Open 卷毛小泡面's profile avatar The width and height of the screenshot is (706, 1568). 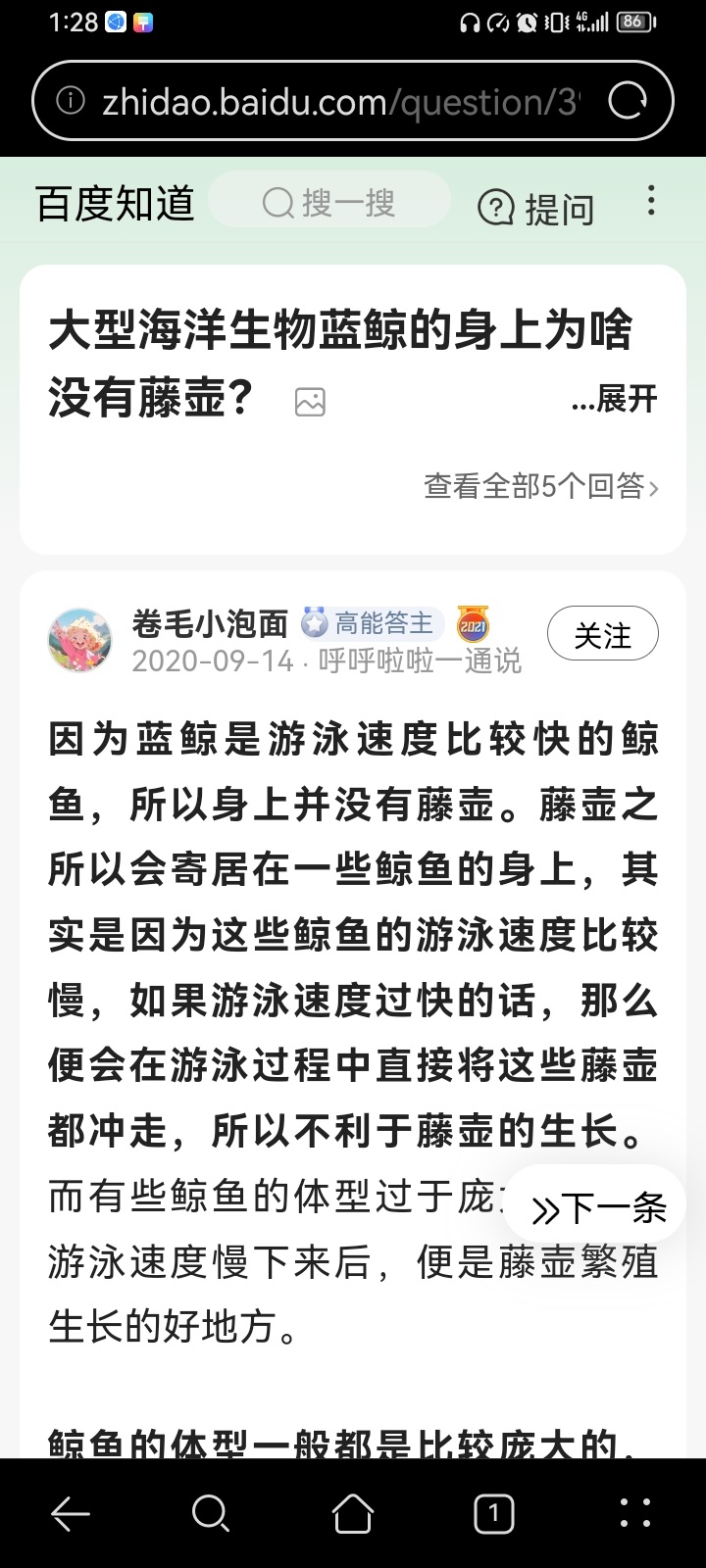pos(80,640)
